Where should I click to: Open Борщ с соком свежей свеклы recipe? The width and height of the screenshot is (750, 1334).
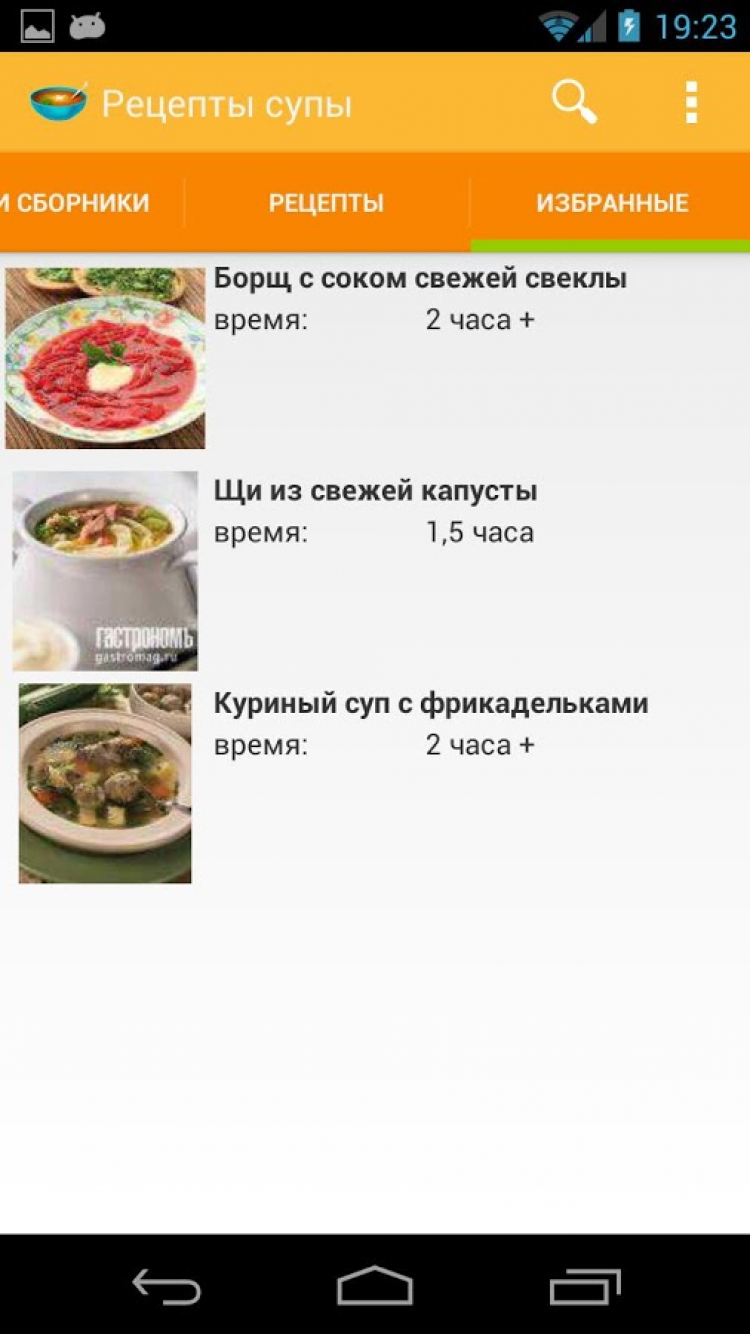(420, 279)
